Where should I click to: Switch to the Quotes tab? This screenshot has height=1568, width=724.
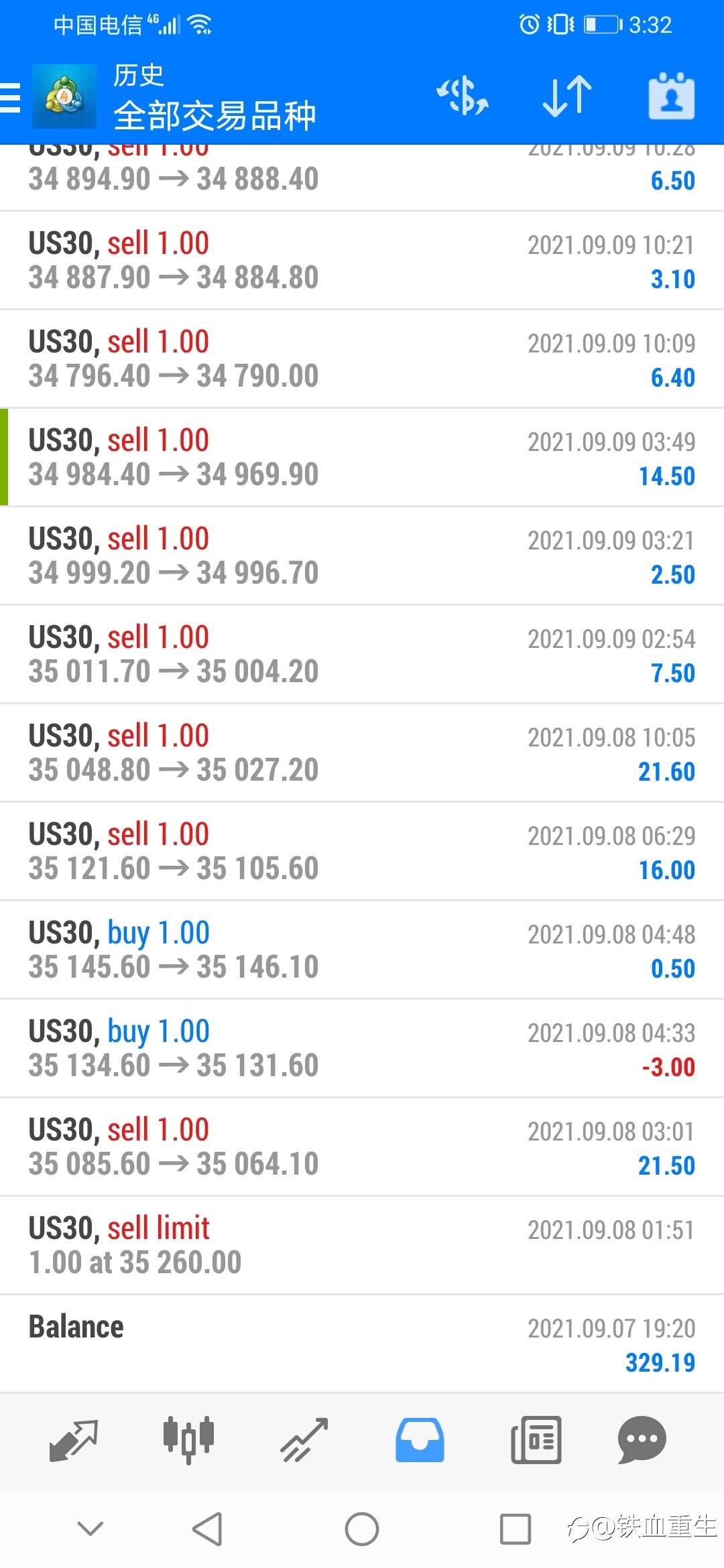tap(74, 1439)
